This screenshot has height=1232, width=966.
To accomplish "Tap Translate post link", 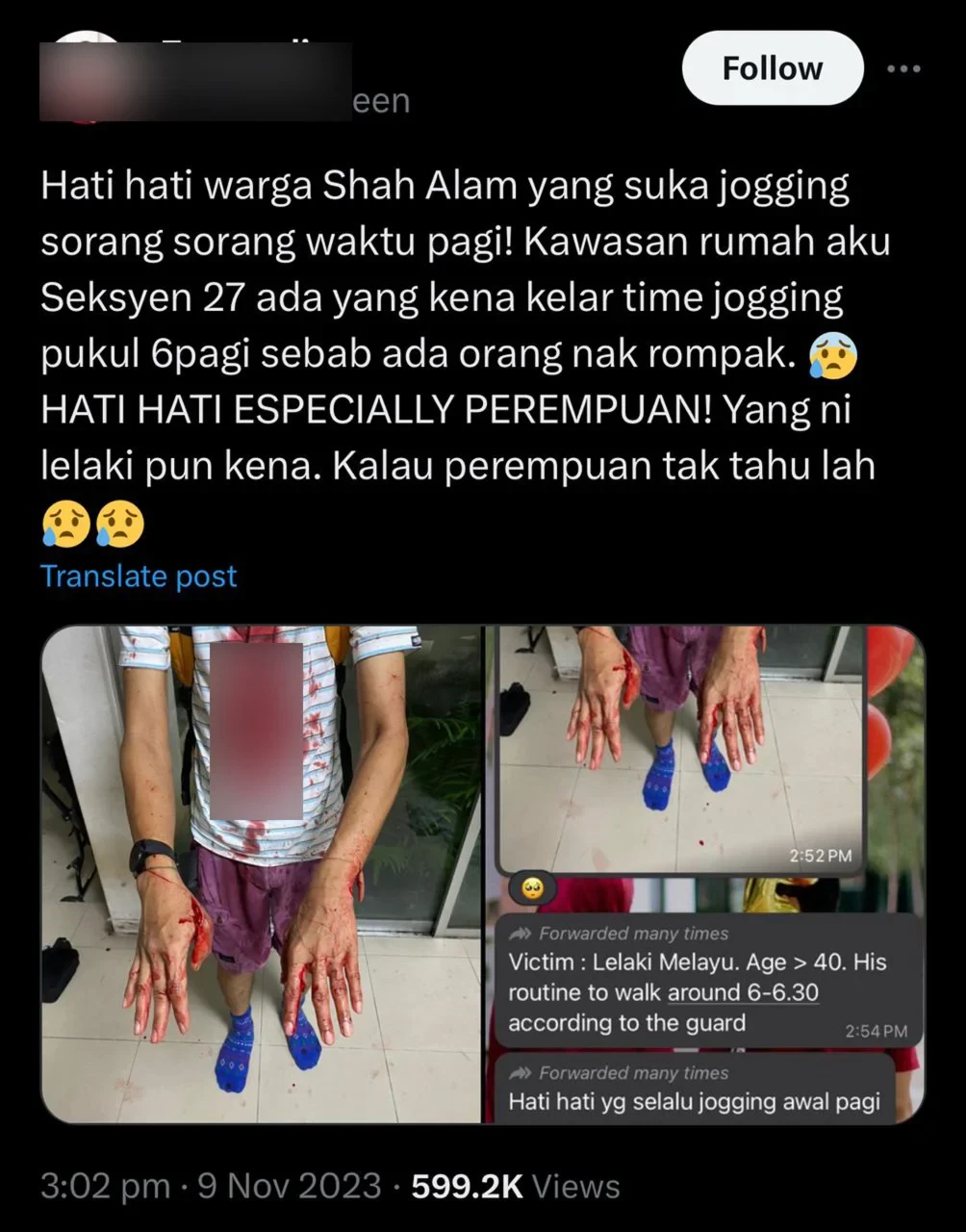I will coord(139,576).
